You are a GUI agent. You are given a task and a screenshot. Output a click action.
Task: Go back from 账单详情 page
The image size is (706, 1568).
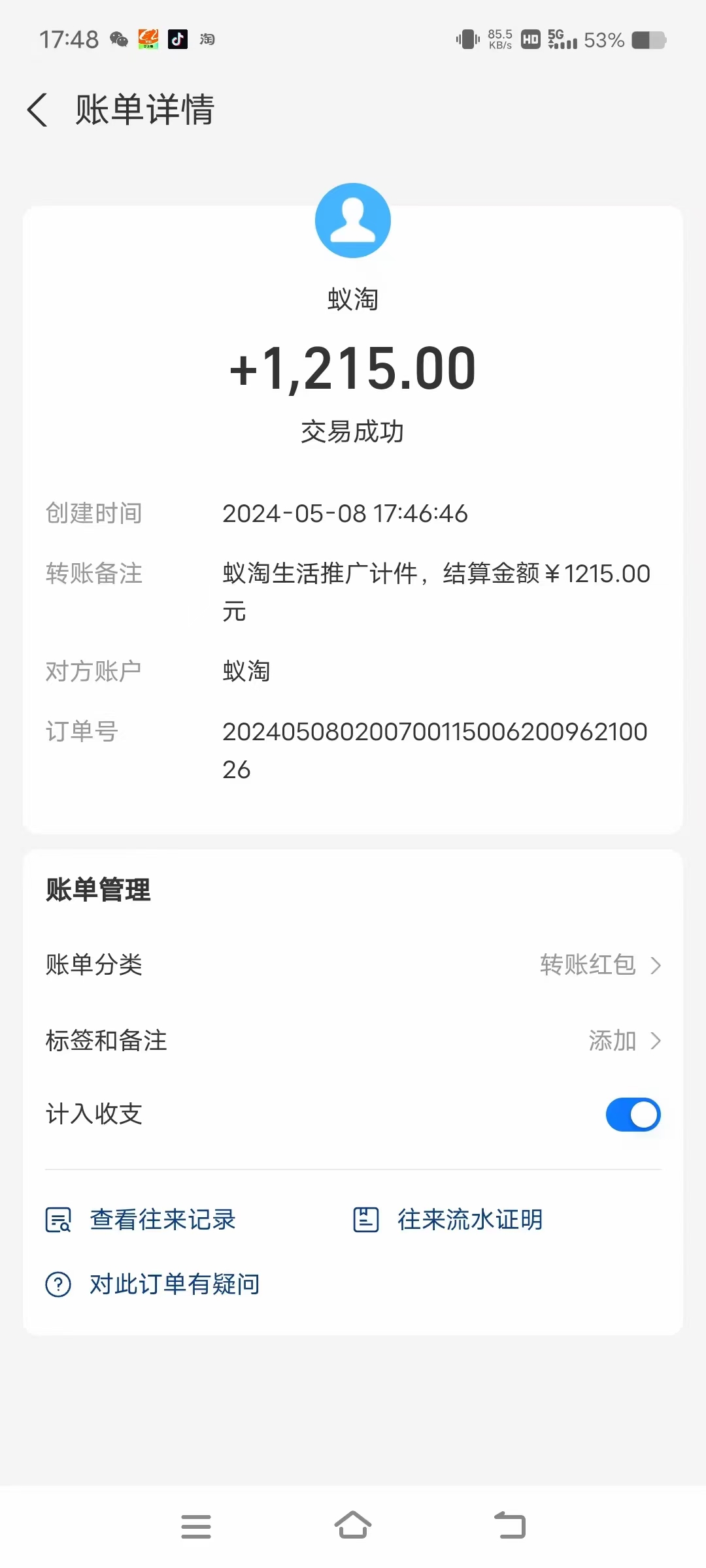point(38,110)
